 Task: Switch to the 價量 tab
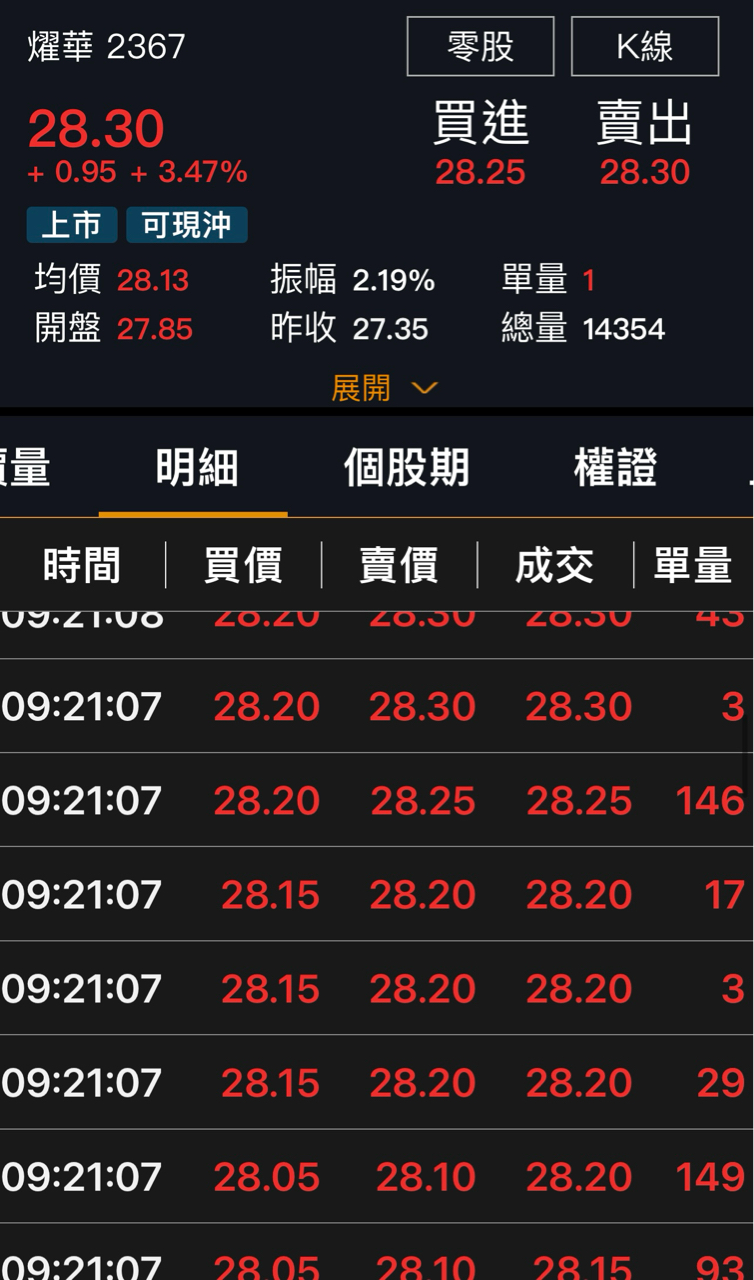coord(24,467)
